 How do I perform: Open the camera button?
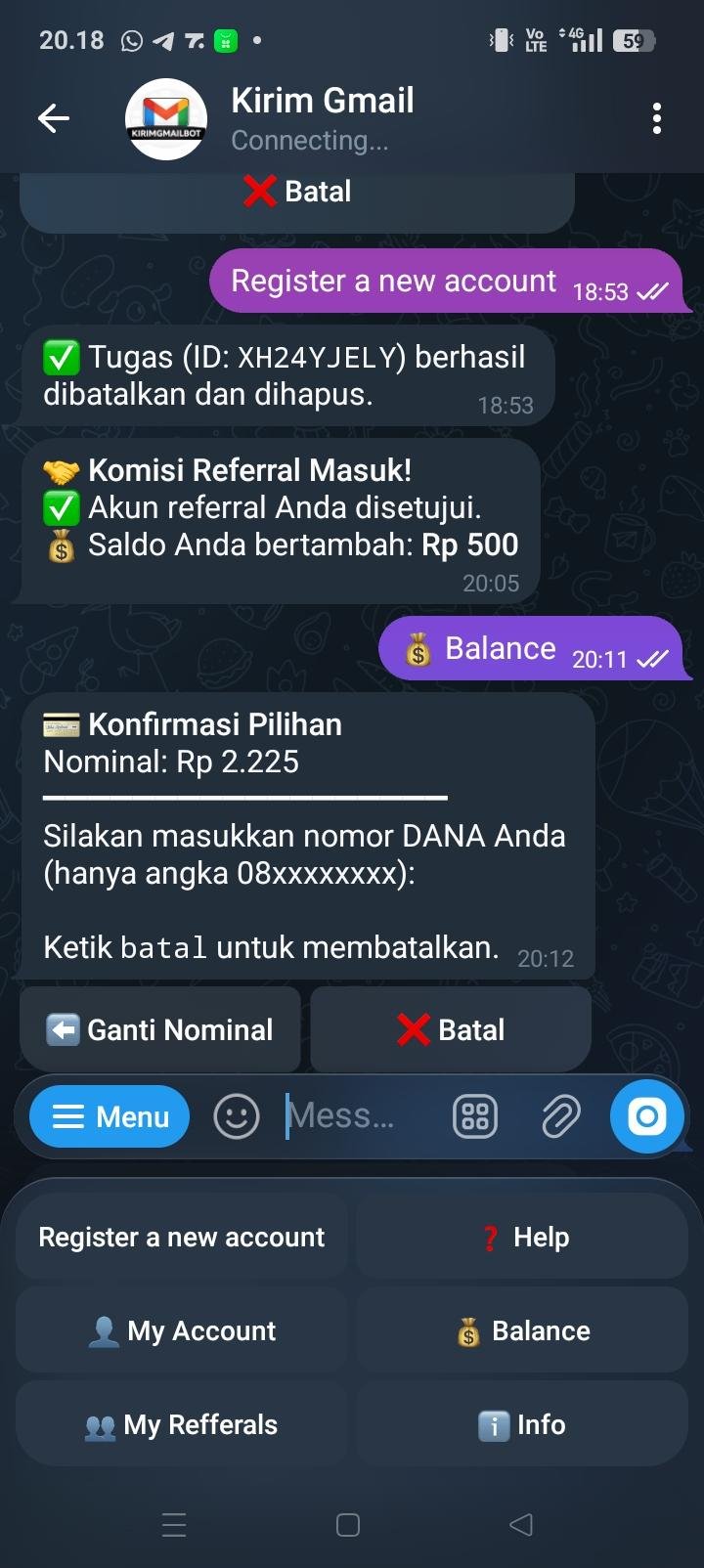point(646,1116)
